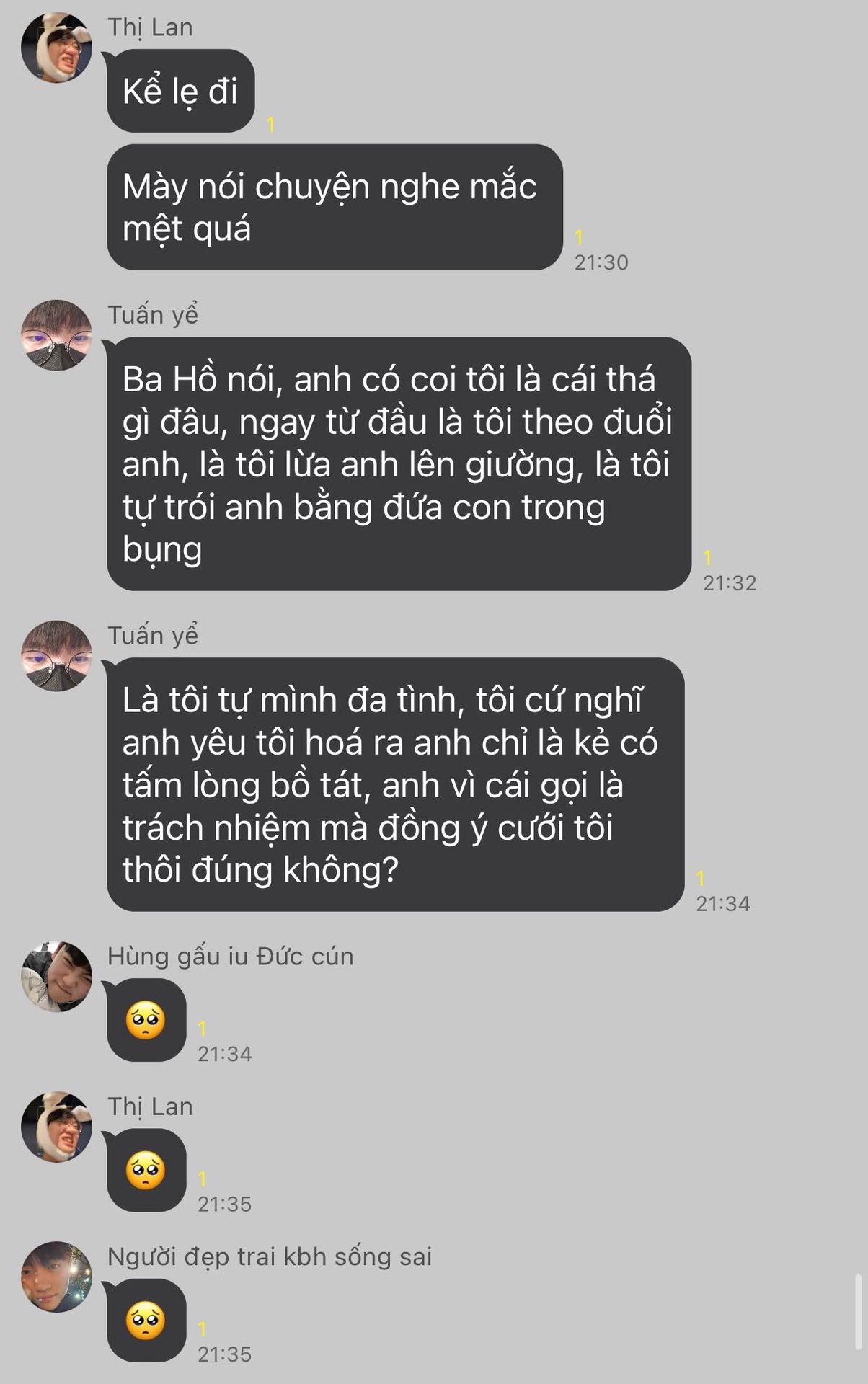Image resolution: width=868 pixels, height=1384 pixels.
Task: Open Tuấn yể's avatar beside the "Ba Hồ nói" message
Action: click(x=56, y=335)
